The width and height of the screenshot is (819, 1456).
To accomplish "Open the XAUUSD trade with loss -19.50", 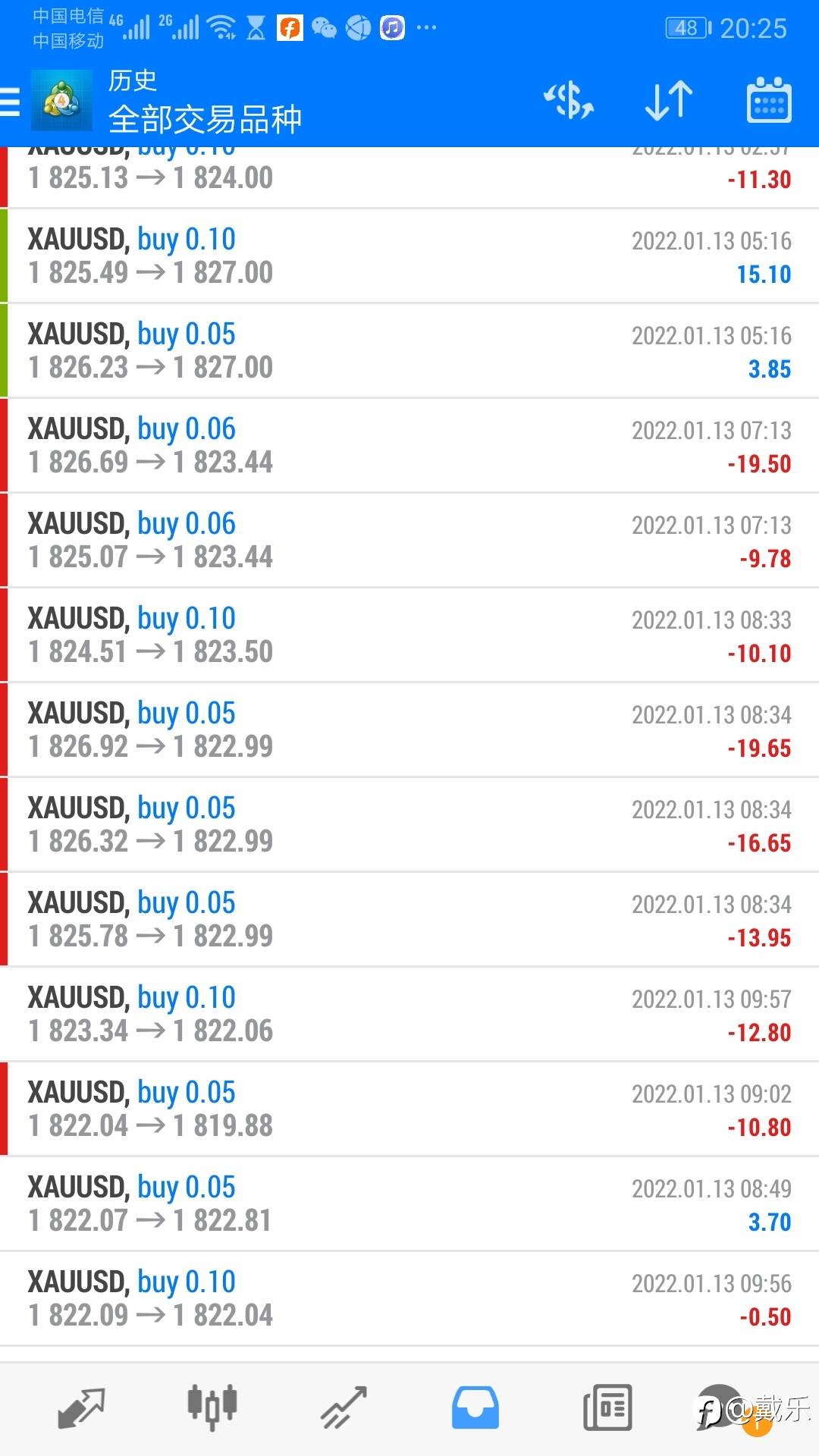I will click(409, 446).
